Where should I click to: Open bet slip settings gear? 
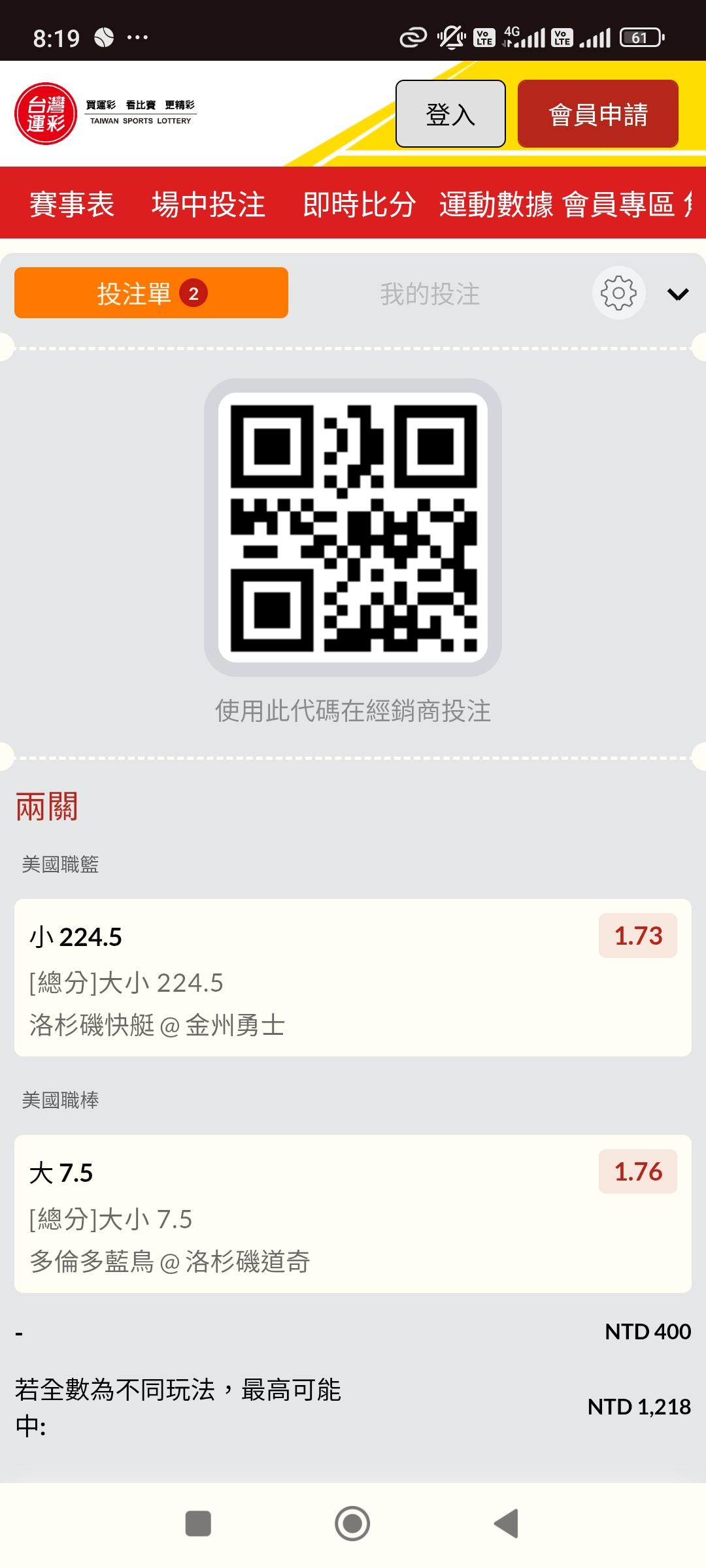coord(618,293)
